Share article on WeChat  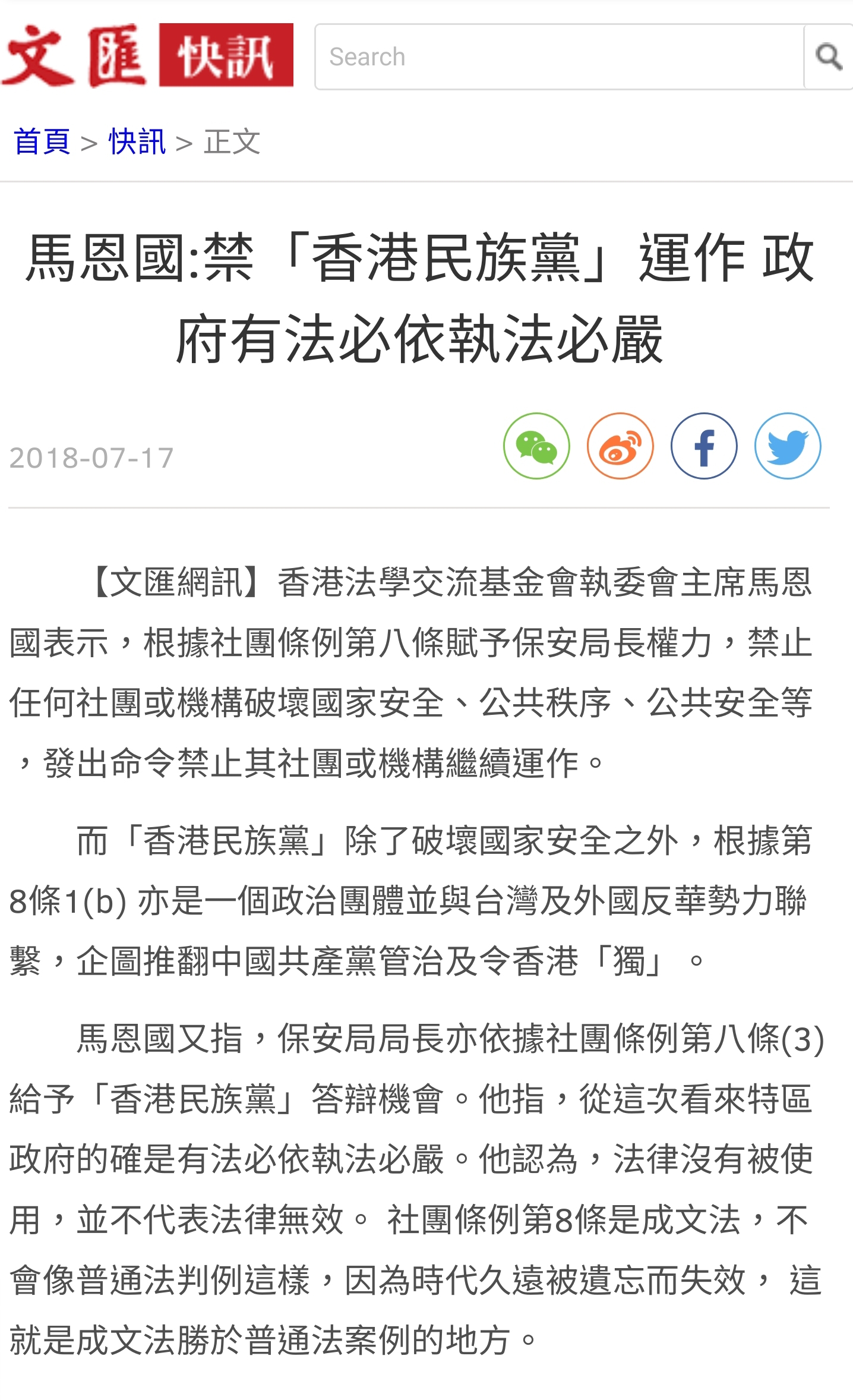point(536,446)
